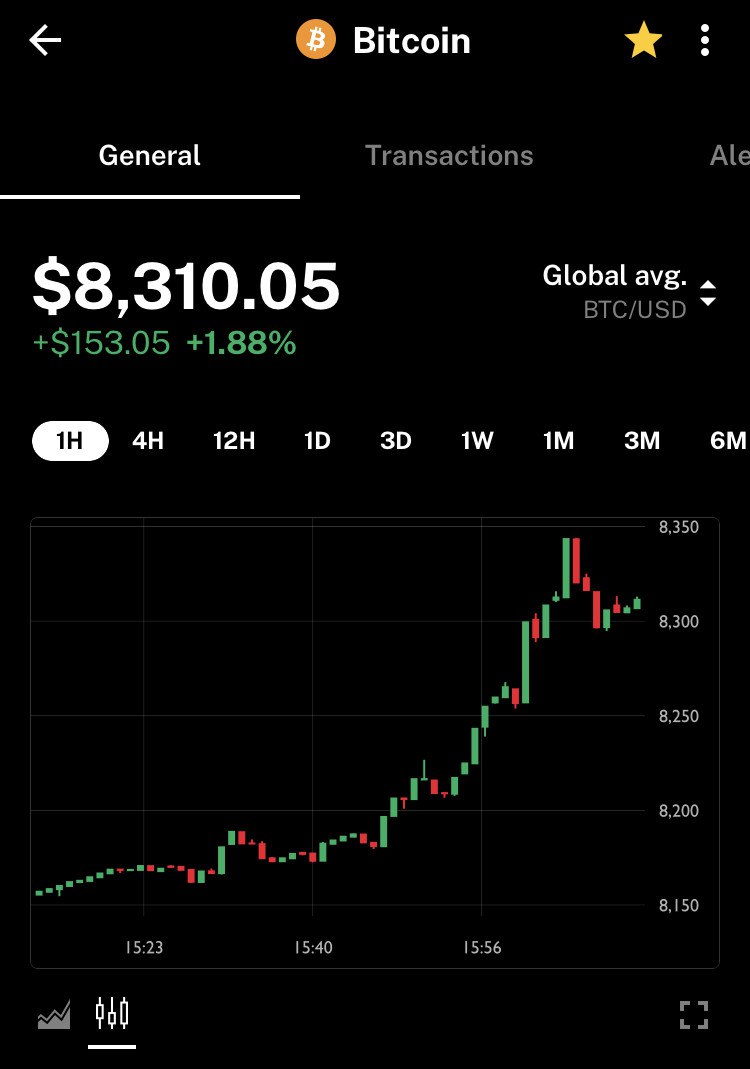Choose the 12H chart interval

coord(234,441)
